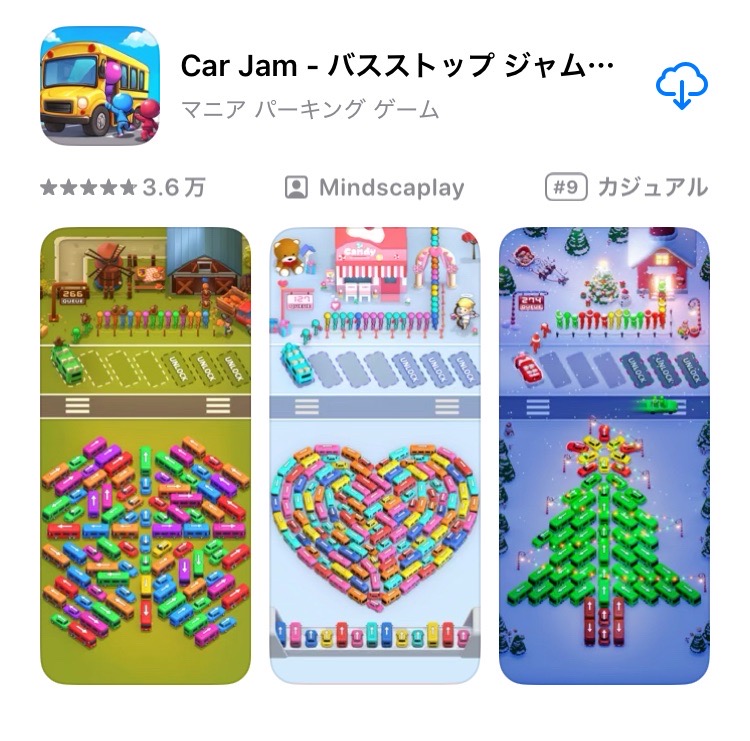This screenshot has height=741, width=750.
Task: View the heart-shaped level screenshot
Action: tap(375, 456)
